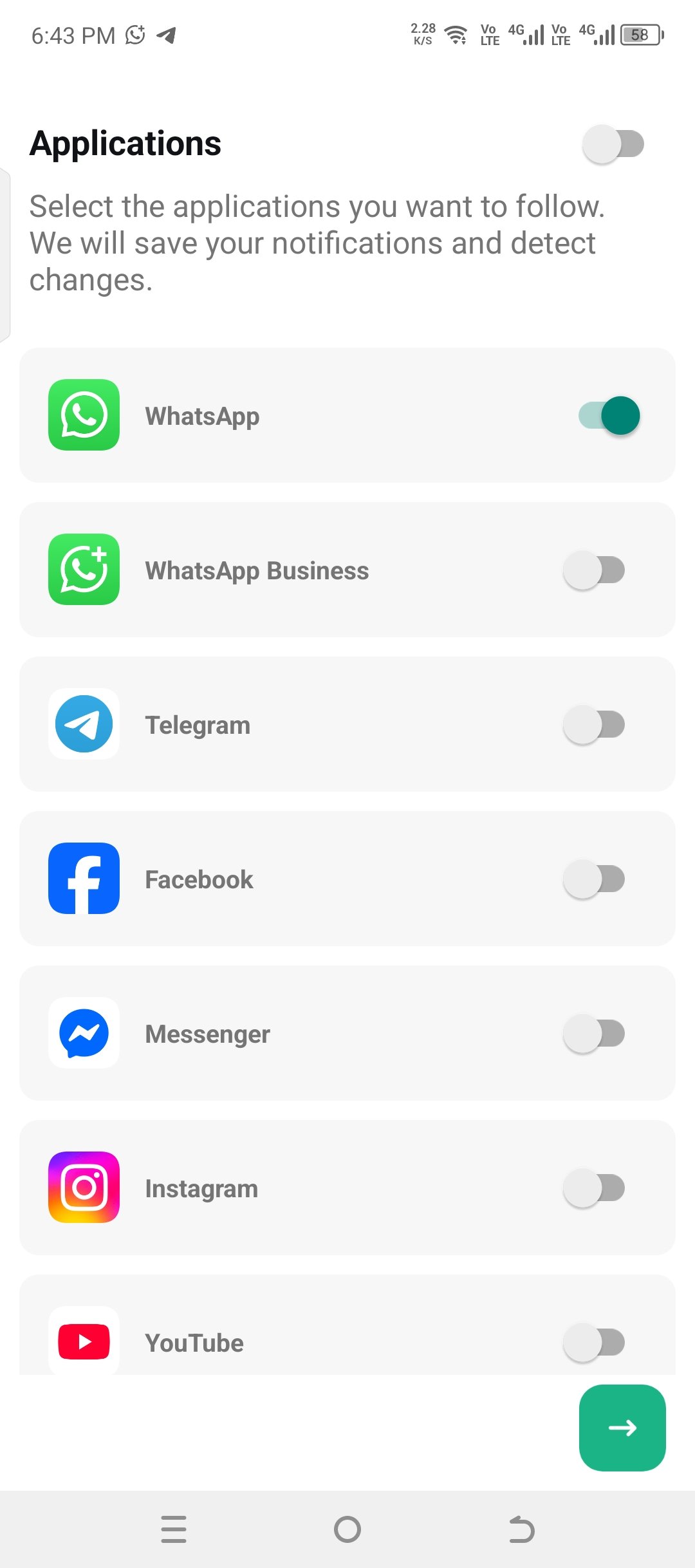The height and width of the screenshot is (1568, 695).
Task: Go back using system navigation
Action: [x=521, y=1529]
